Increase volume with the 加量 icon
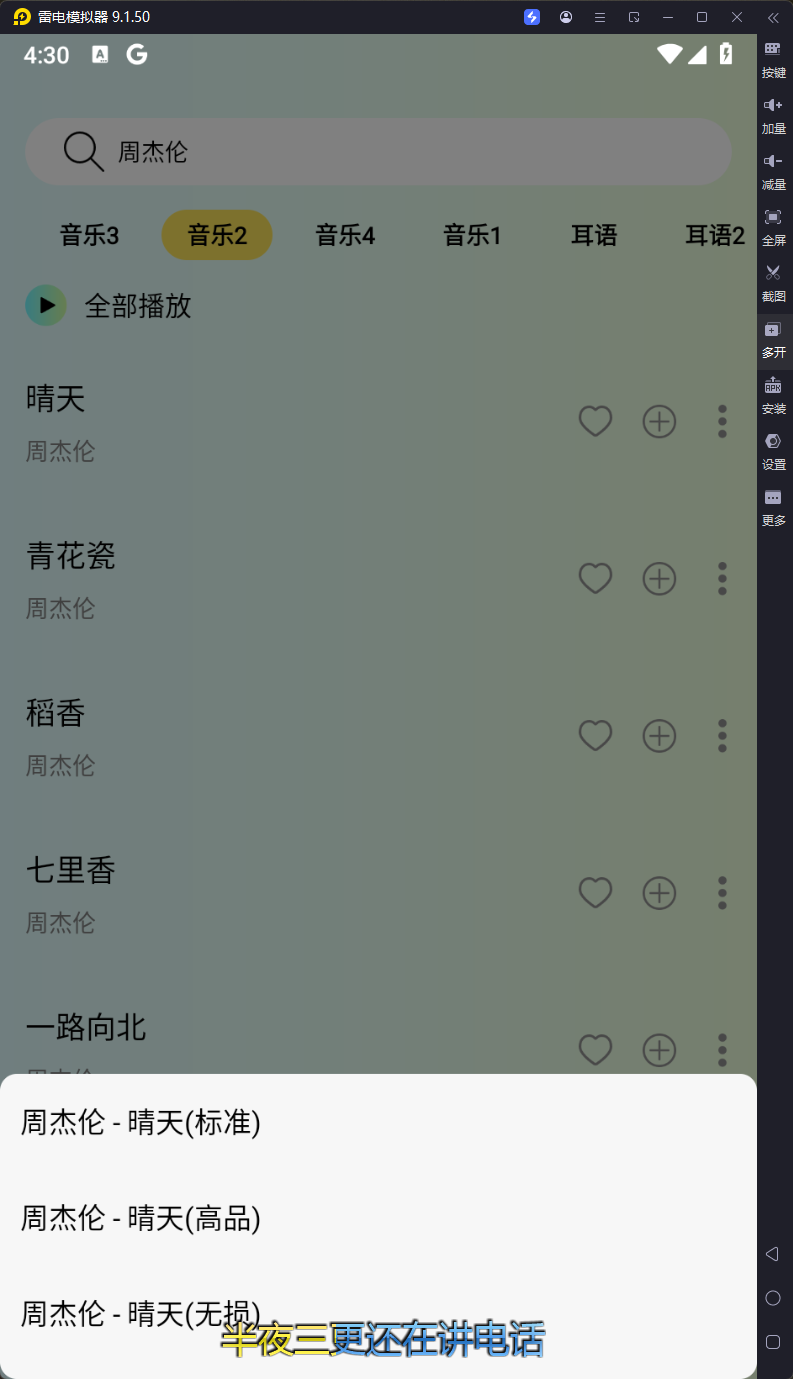The height and width of the screenshot is (1379, 793). [x=773, y=115]
